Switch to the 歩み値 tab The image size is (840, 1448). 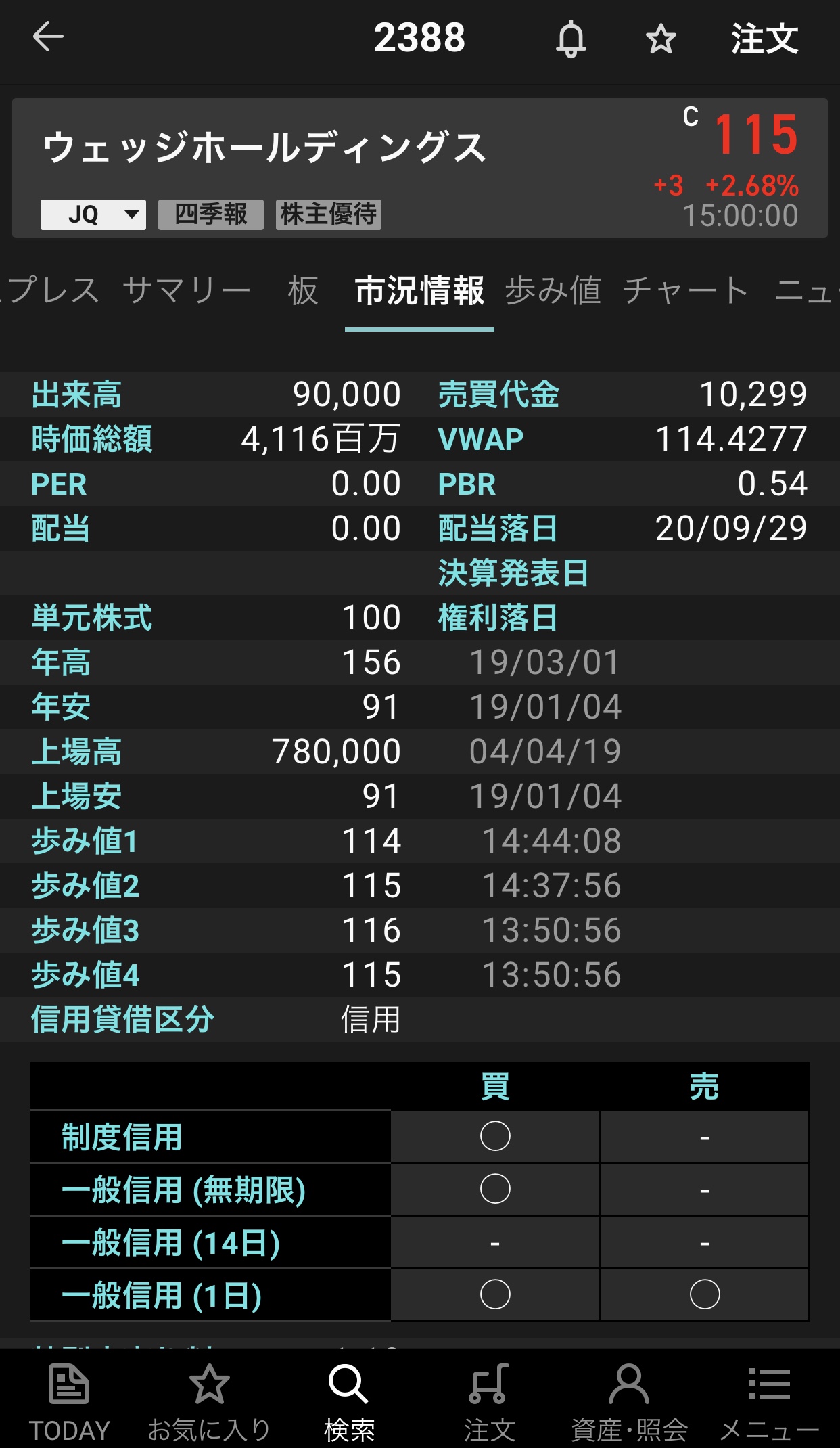pos(553,291)
